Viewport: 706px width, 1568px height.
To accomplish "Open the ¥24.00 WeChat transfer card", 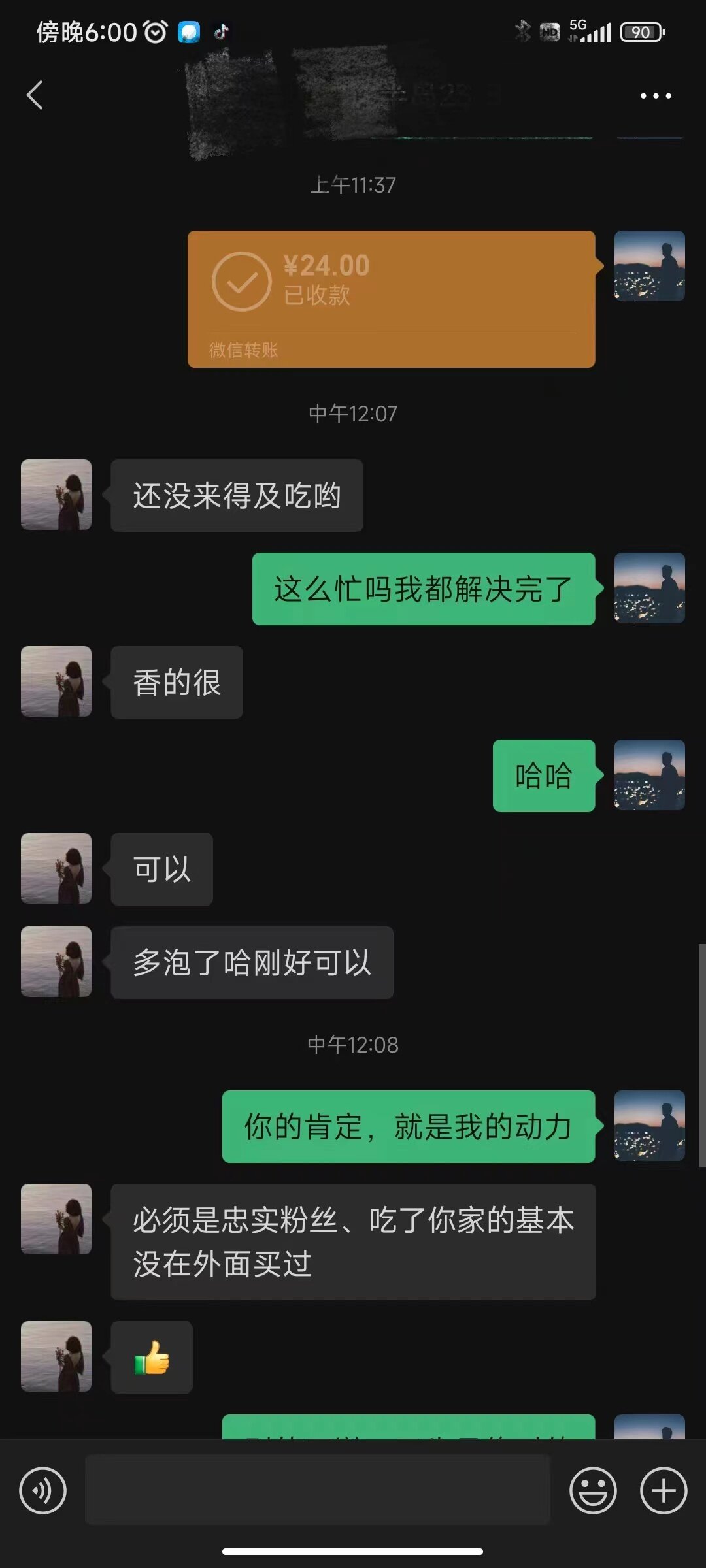I will tap(391, 299).
